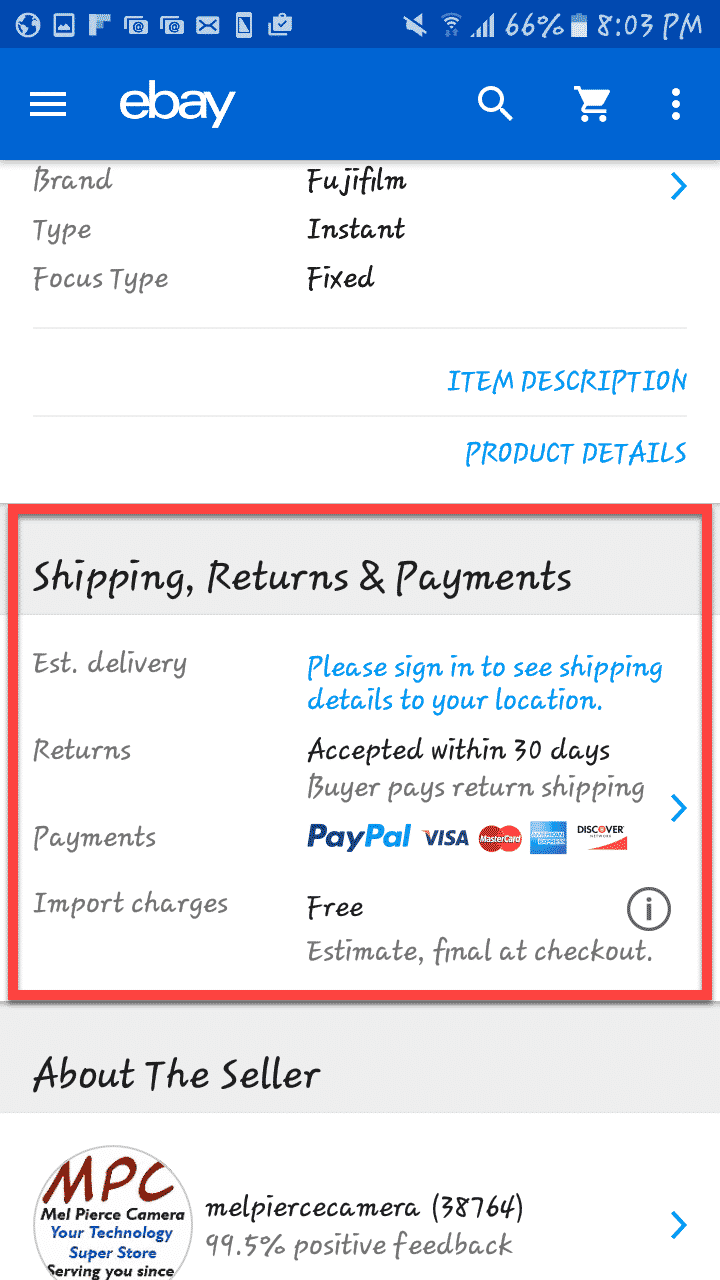Open PRODUCT DETAILS link
The width and height of the screenshot is (720, 1280).
[x=575, y=453]
